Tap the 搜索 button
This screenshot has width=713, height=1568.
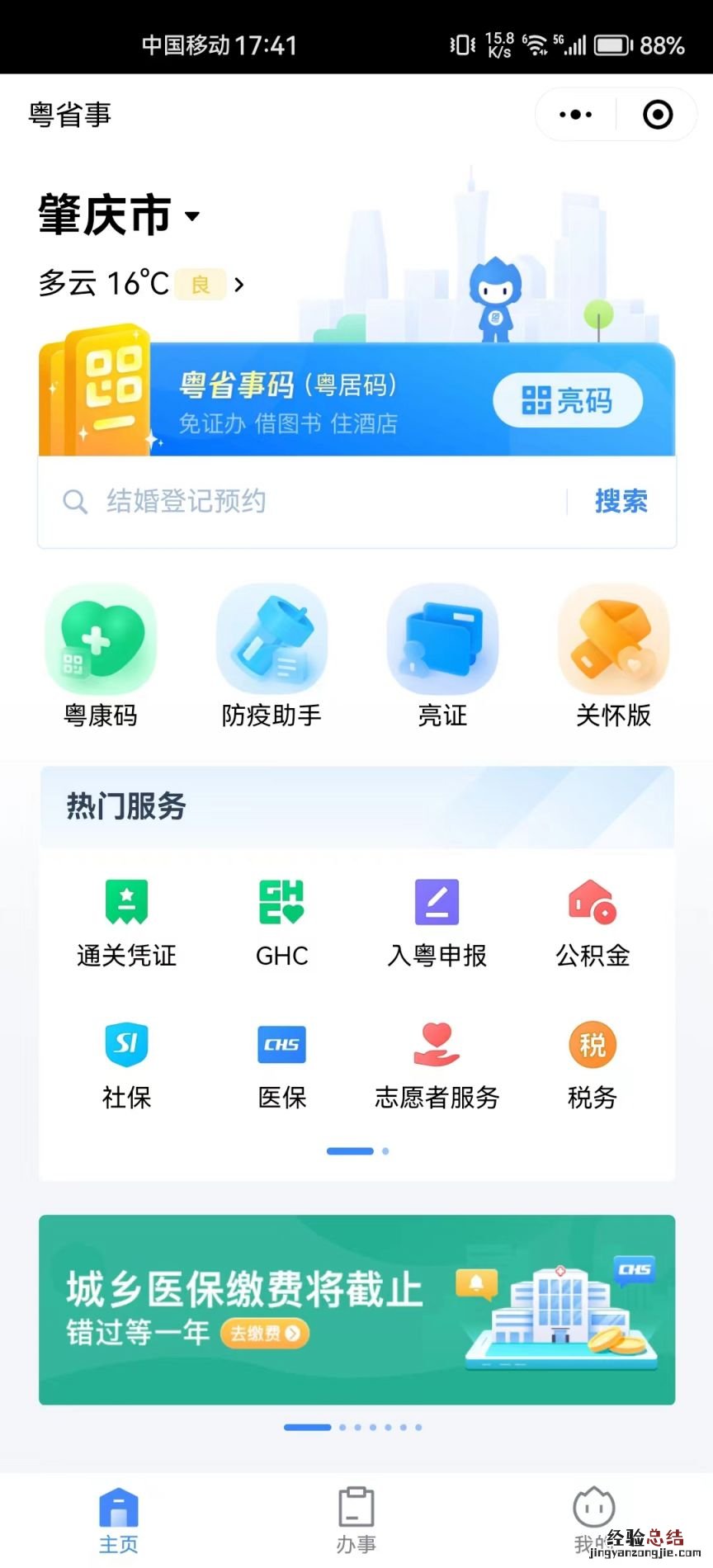621,501
